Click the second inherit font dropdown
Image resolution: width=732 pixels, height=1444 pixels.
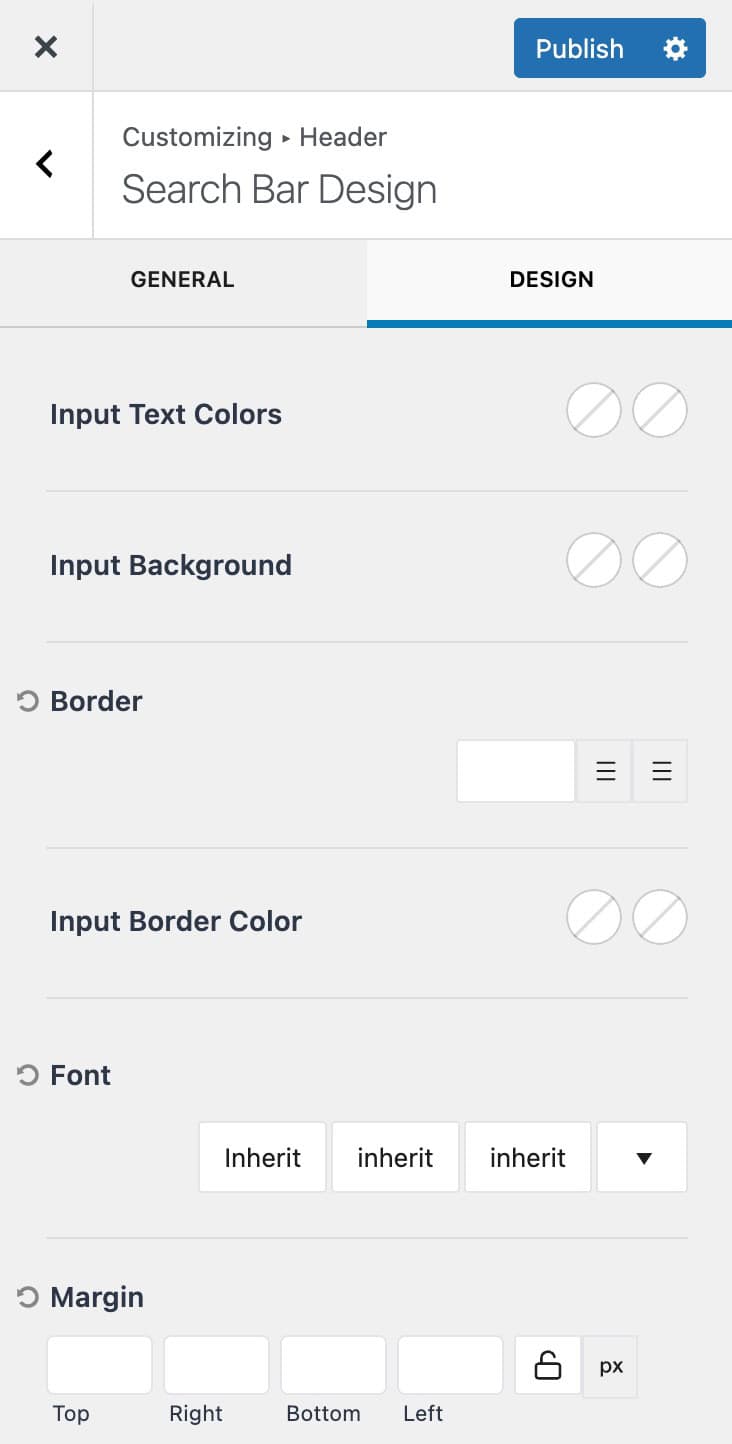pyautogui.click(x=395, y=1157)
